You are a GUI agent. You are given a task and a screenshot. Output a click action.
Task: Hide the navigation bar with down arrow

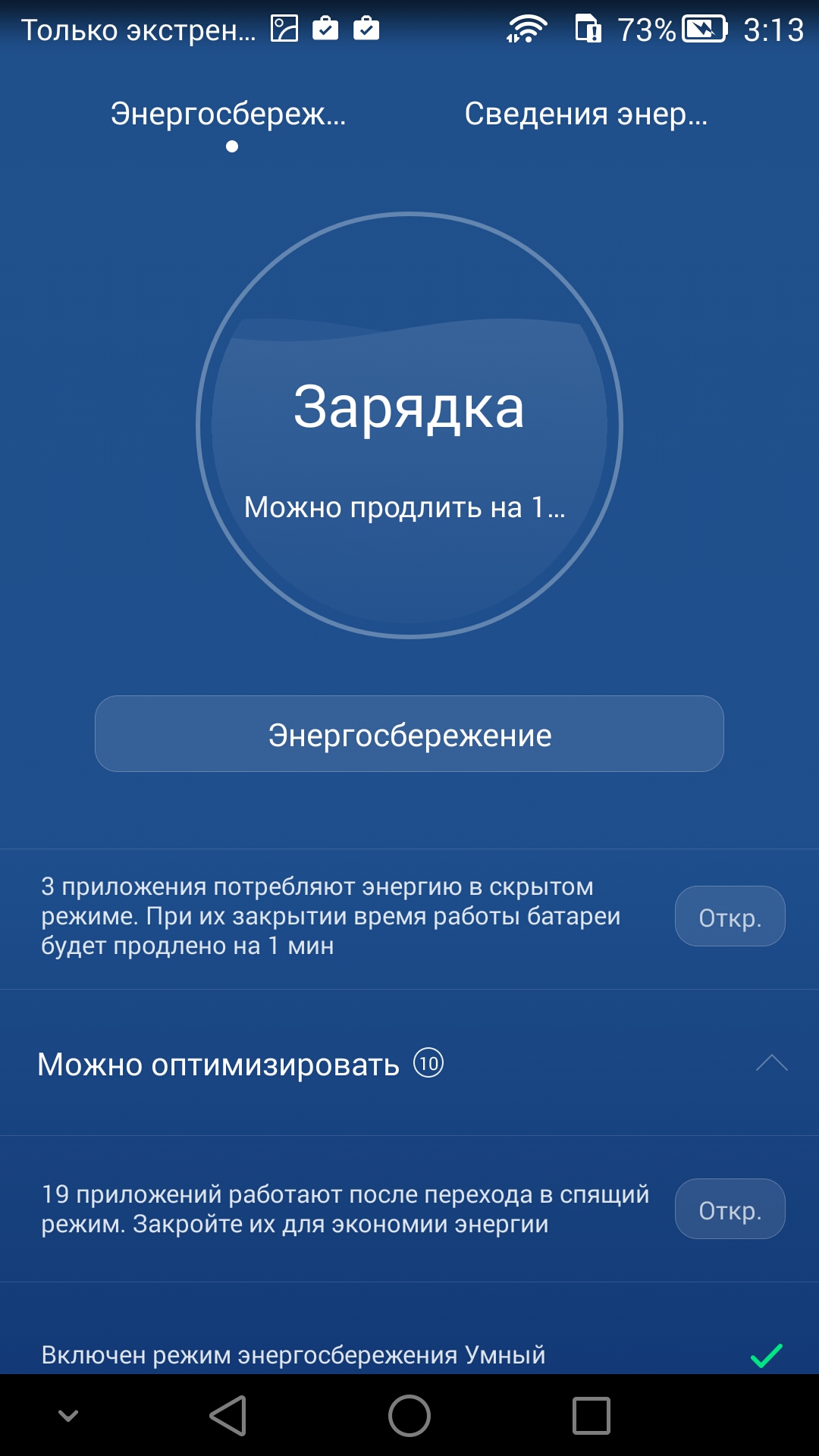68,1415
